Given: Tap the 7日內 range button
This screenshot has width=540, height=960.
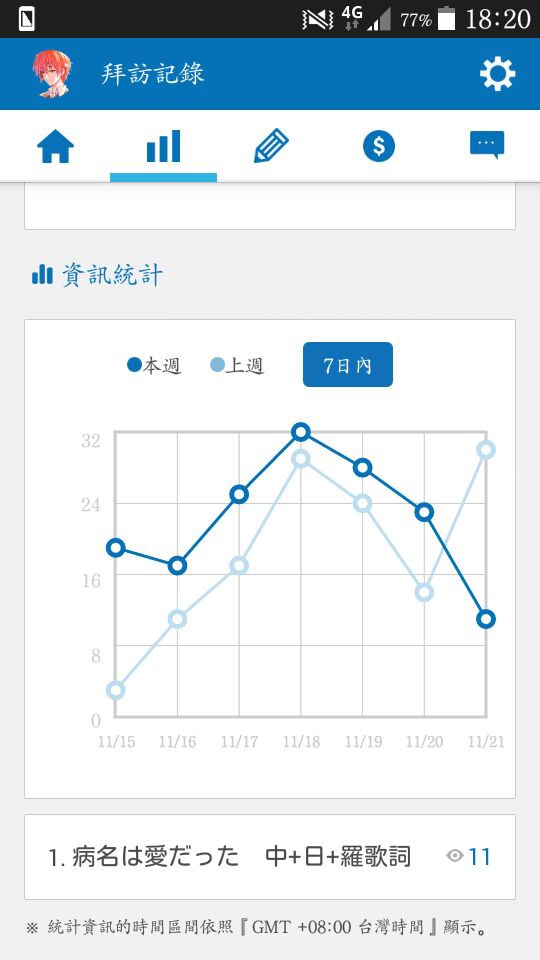Looking at the screenshot, I should tap(348, 365).
